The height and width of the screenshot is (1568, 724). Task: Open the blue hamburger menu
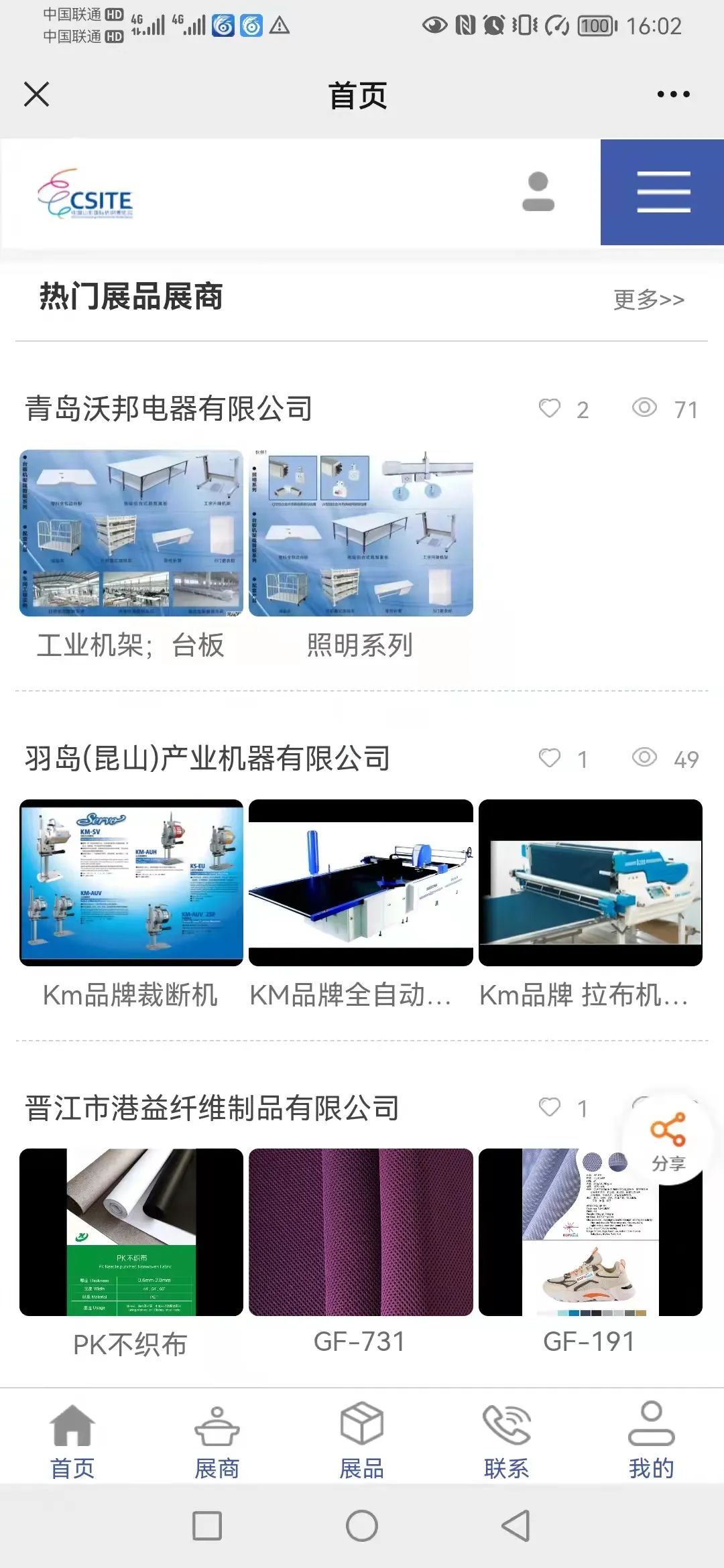pos(662,192)
